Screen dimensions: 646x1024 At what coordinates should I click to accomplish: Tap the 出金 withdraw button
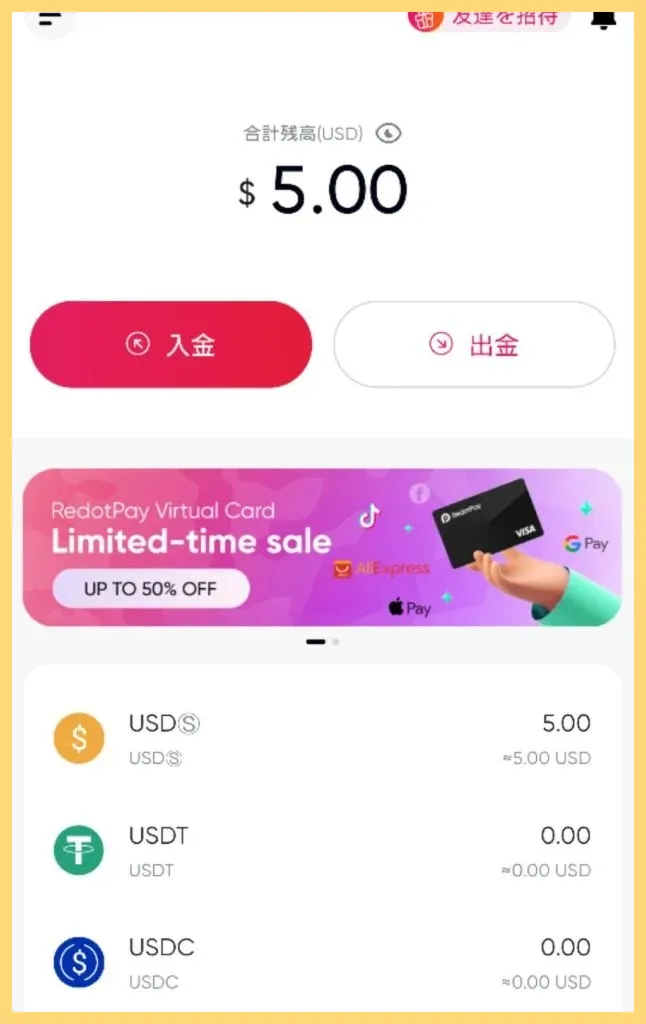tap(474, 345)
